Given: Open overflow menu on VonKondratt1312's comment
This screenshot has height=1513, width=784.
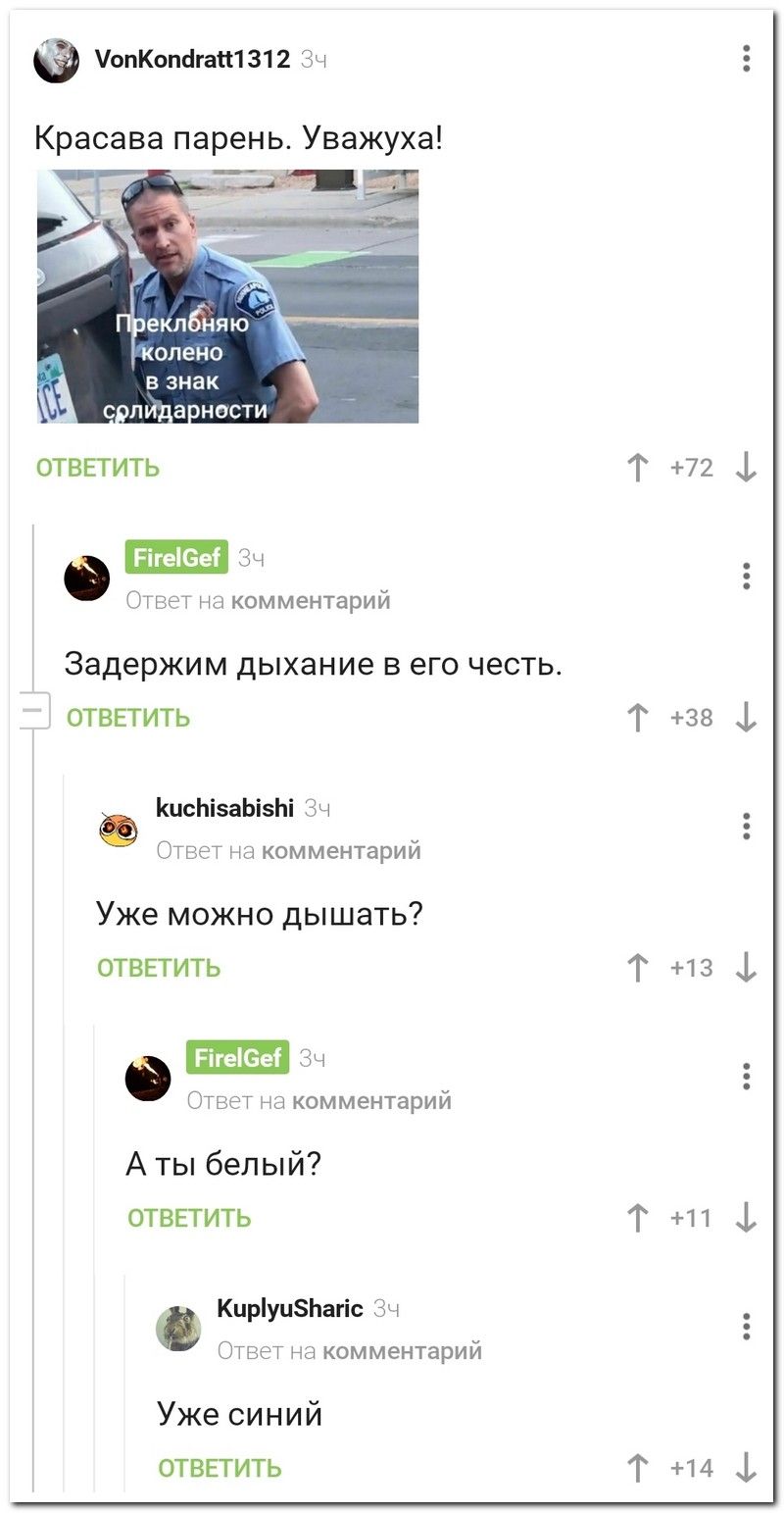Looking at the screenshot, I should [x=746, y=59].
